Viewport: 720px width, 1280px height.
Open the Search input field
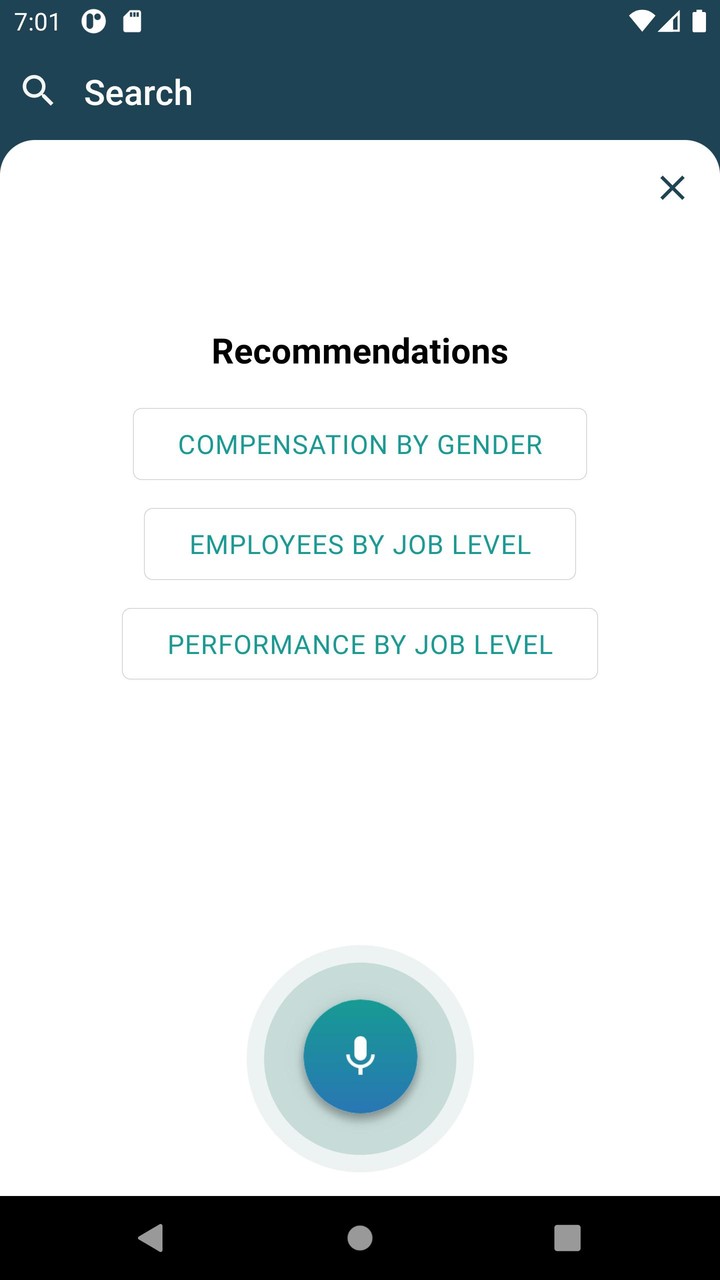pos(138,92)
